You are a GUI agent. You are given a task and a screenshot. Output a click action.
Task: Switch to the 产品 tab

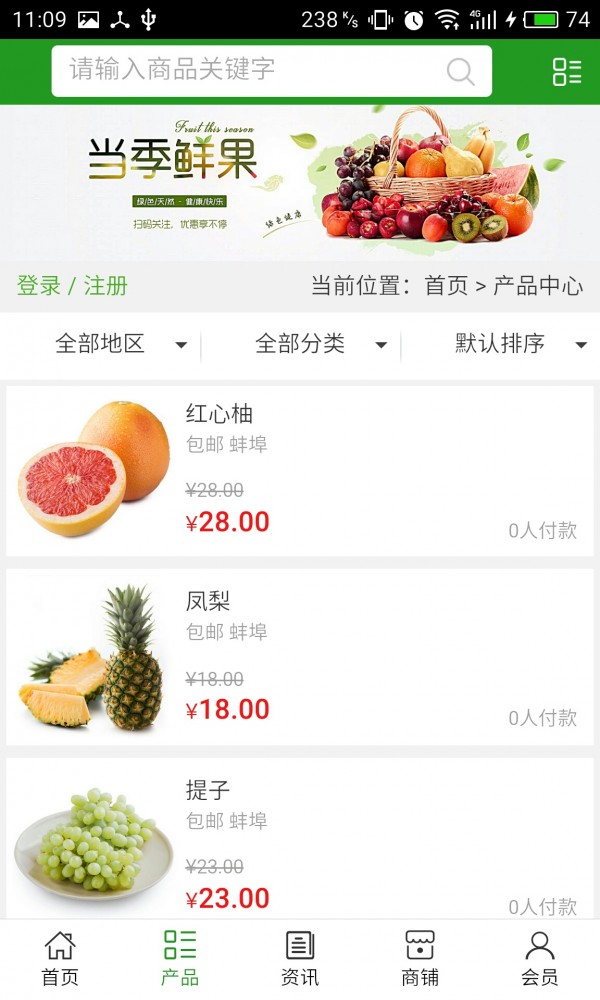(180, 959)
